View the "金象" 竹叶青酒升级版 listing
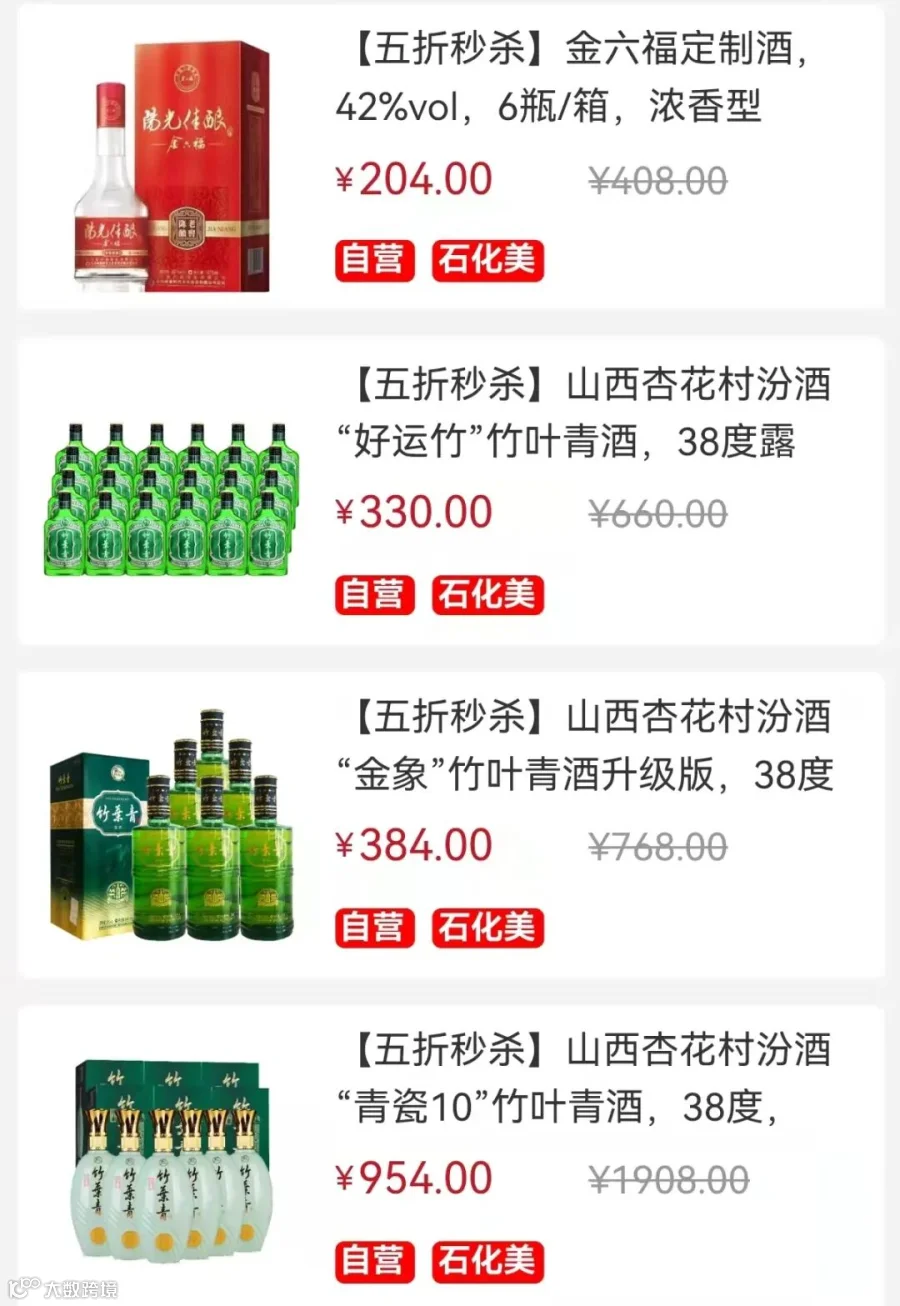 point(451,825)
